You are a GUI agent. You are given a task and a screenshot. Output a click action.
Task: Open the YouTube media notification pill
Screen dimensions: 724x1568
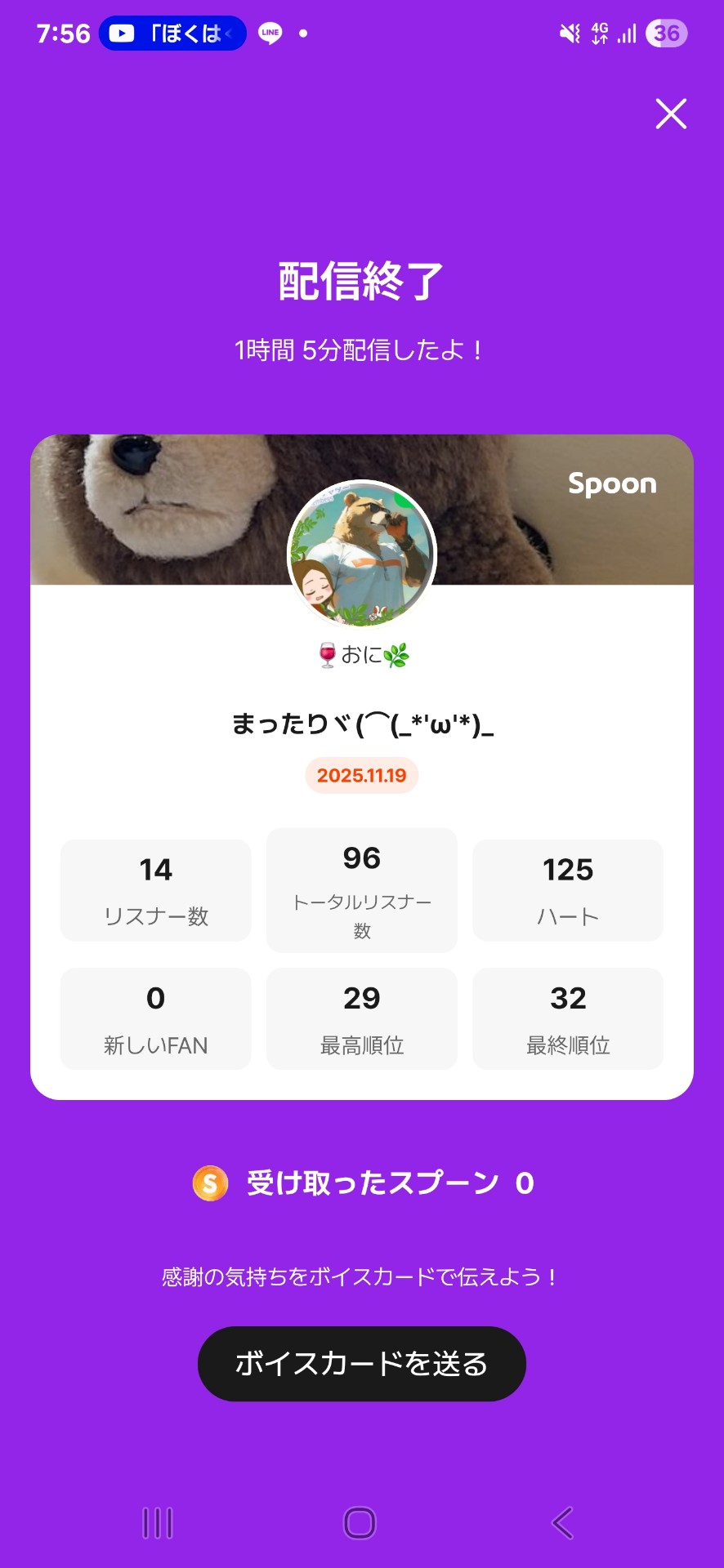pos(172,33)
